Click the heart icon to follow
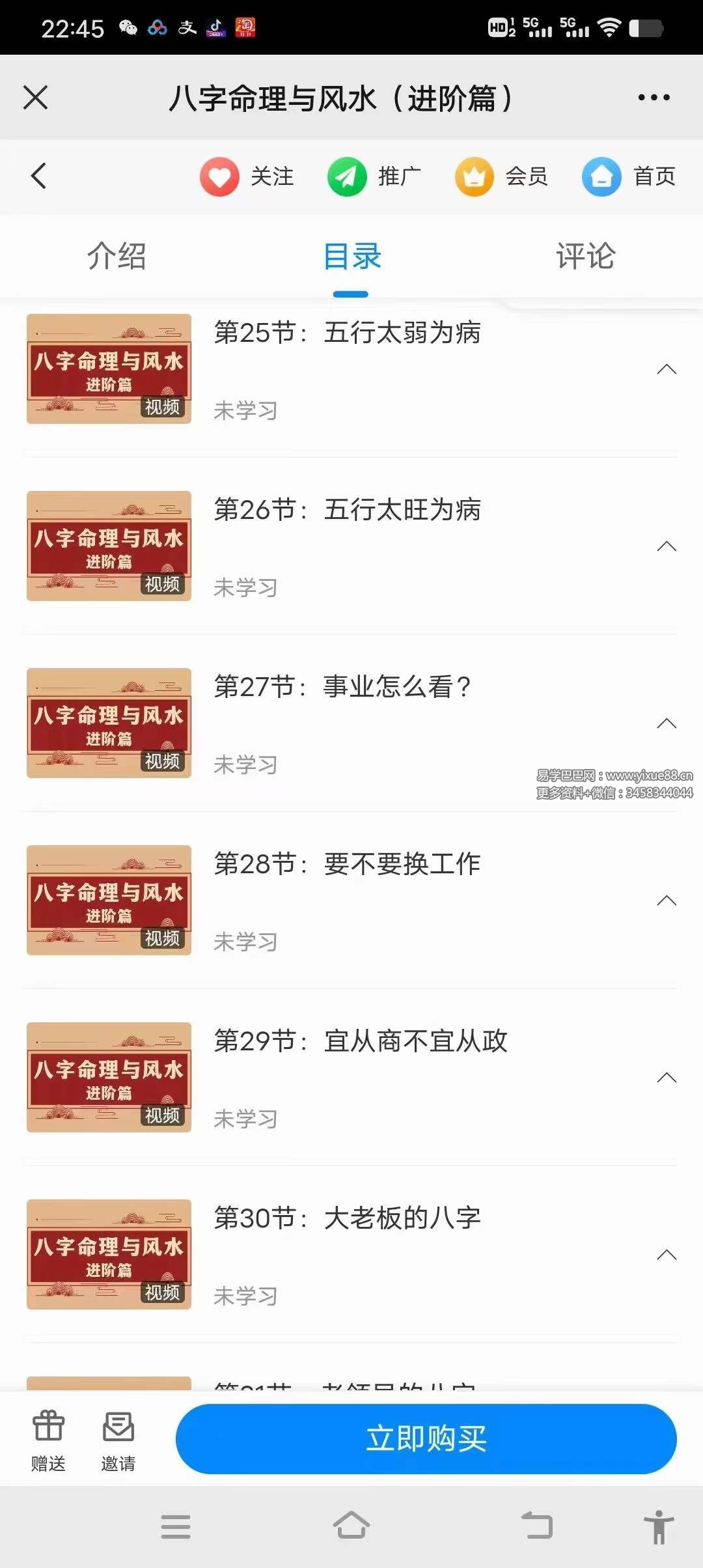The width and height of the screenshot is (703, 1568). [x=219, y=176]
